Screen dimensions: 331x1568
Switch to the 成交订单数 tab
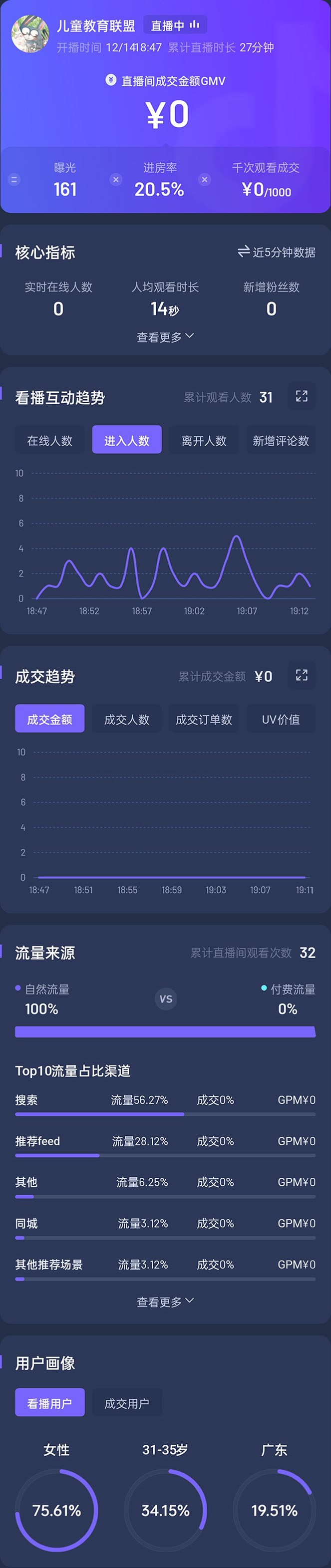point(204,719)
